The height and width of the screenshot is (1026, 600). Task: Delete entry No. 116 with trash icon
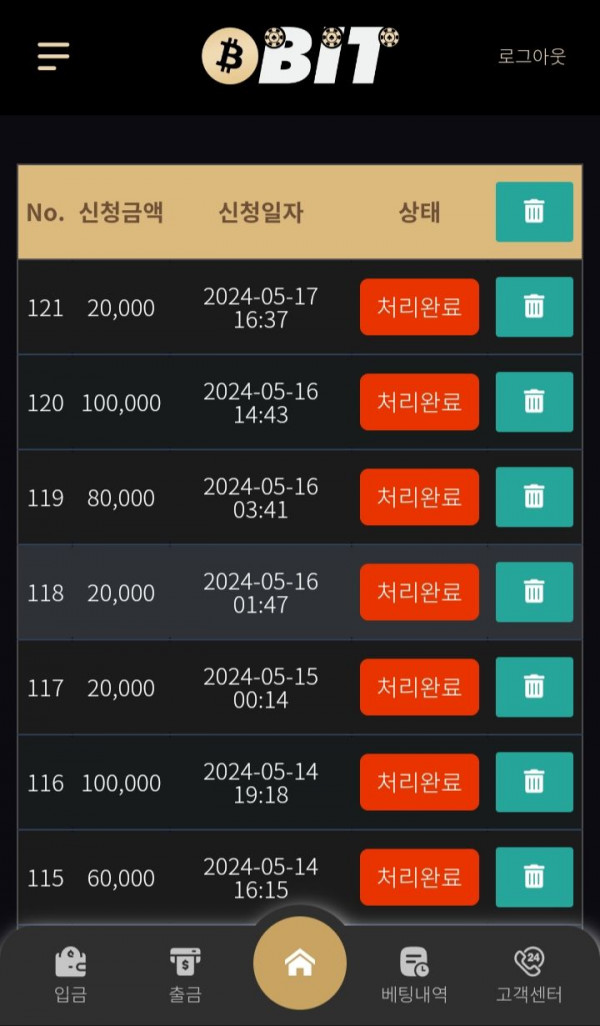[x=534, y=782]
